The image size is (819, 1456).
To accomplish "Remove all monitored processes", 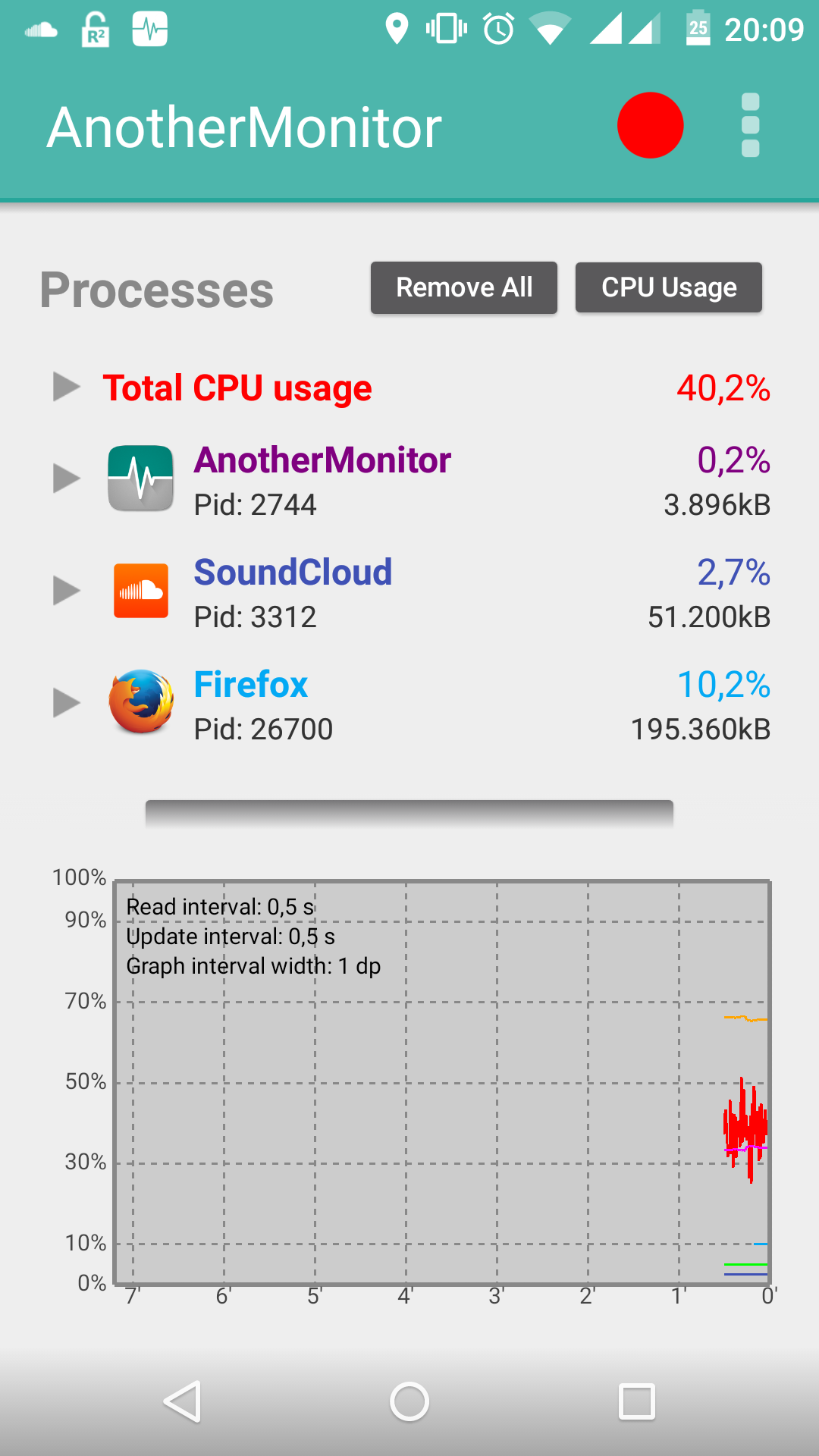I will click(464, 288).
